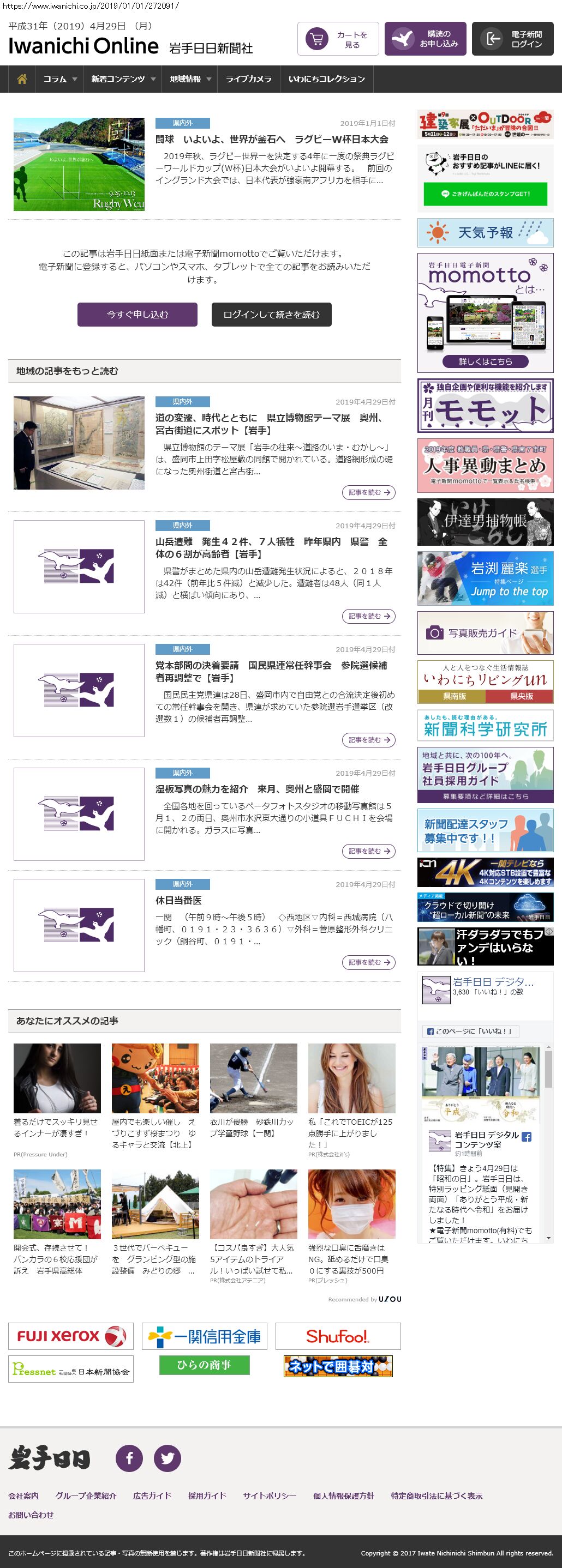The height and width of the screenshot is (1568, 562).
Task: Expand the 新着コンテンツ menu
Action: pyautogui.click(x=122, y=79)
